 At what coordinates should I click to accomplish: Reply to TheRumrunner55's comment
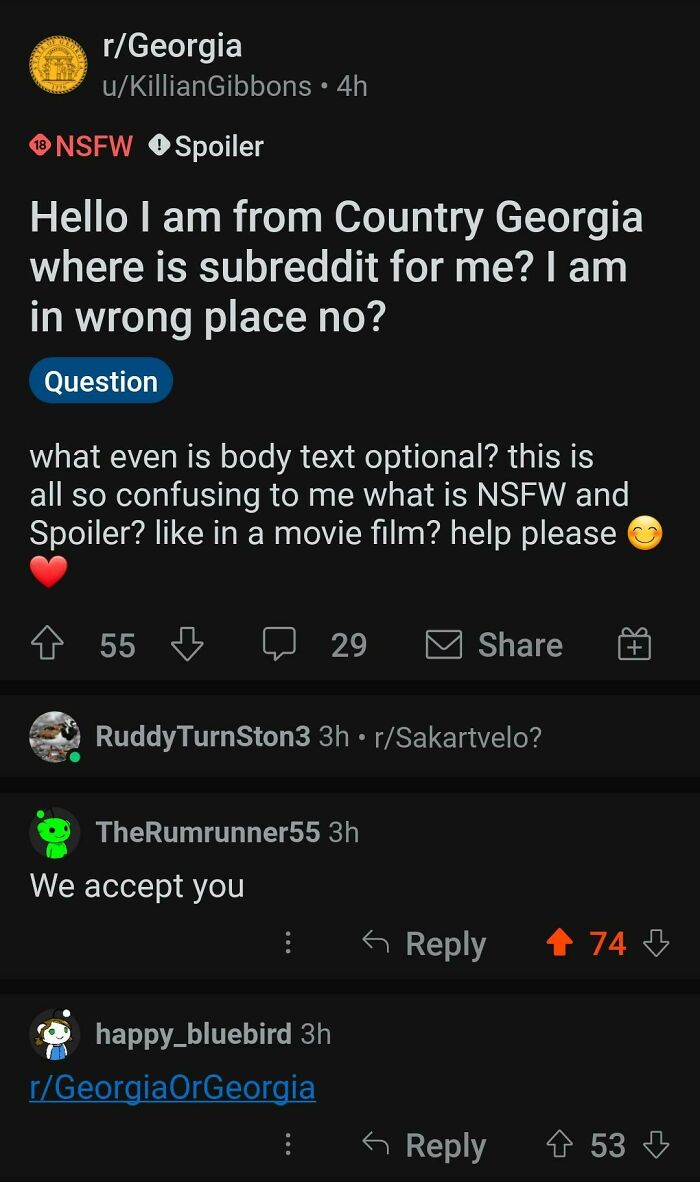coord(424,943)
